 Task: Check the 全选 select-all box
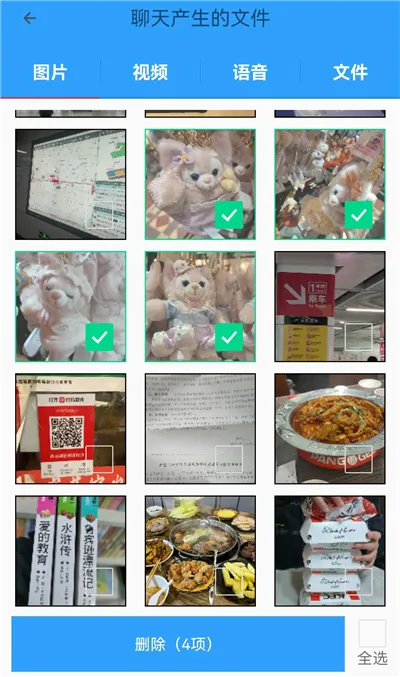[372, 633]
